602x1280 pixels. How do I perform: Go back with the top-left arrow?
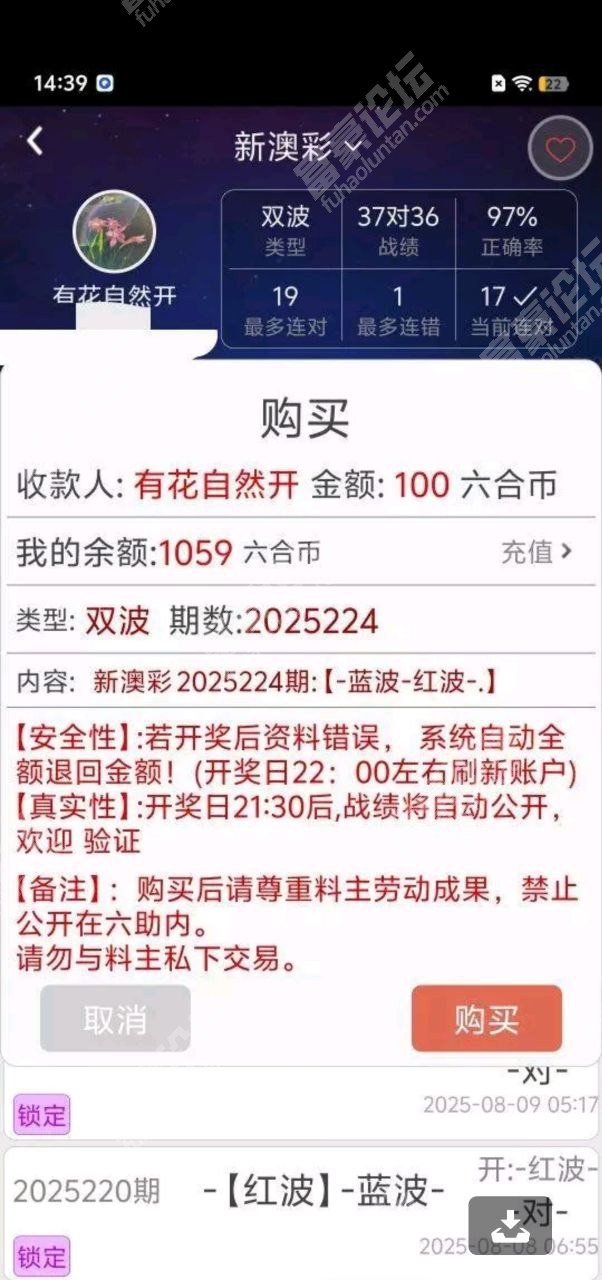(x=35, y=141)
